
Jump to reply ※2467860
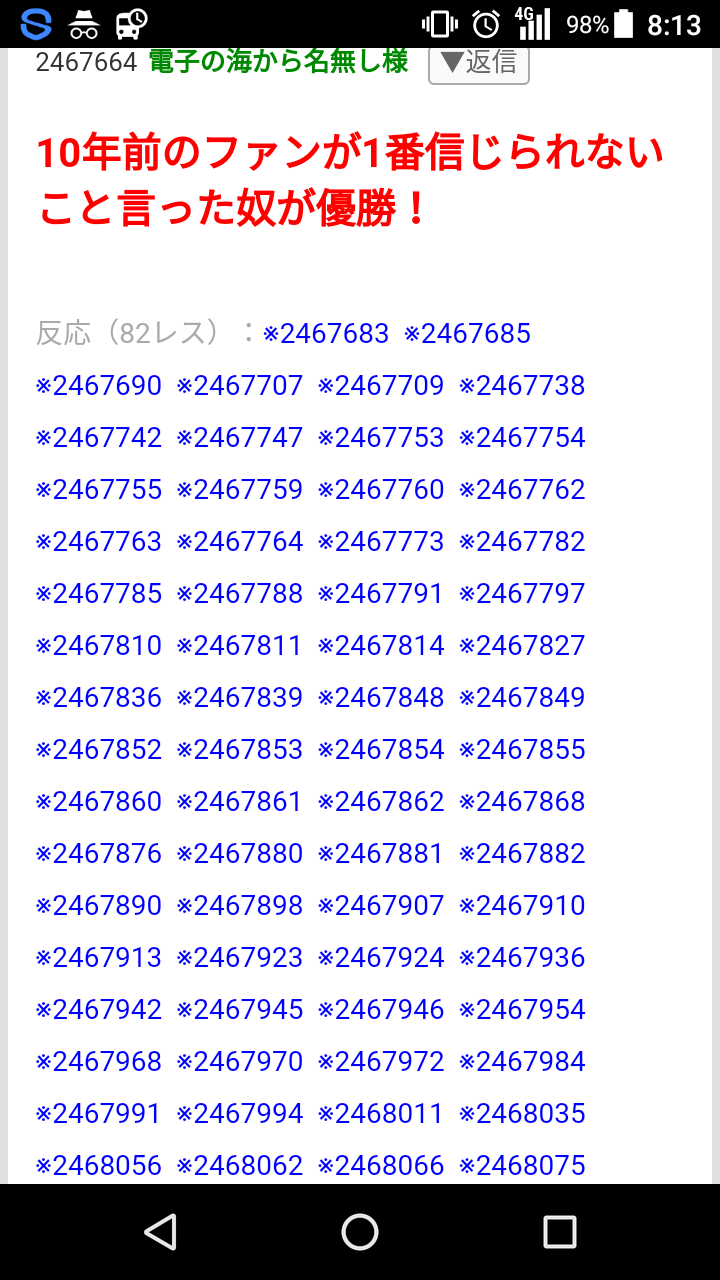98,802
